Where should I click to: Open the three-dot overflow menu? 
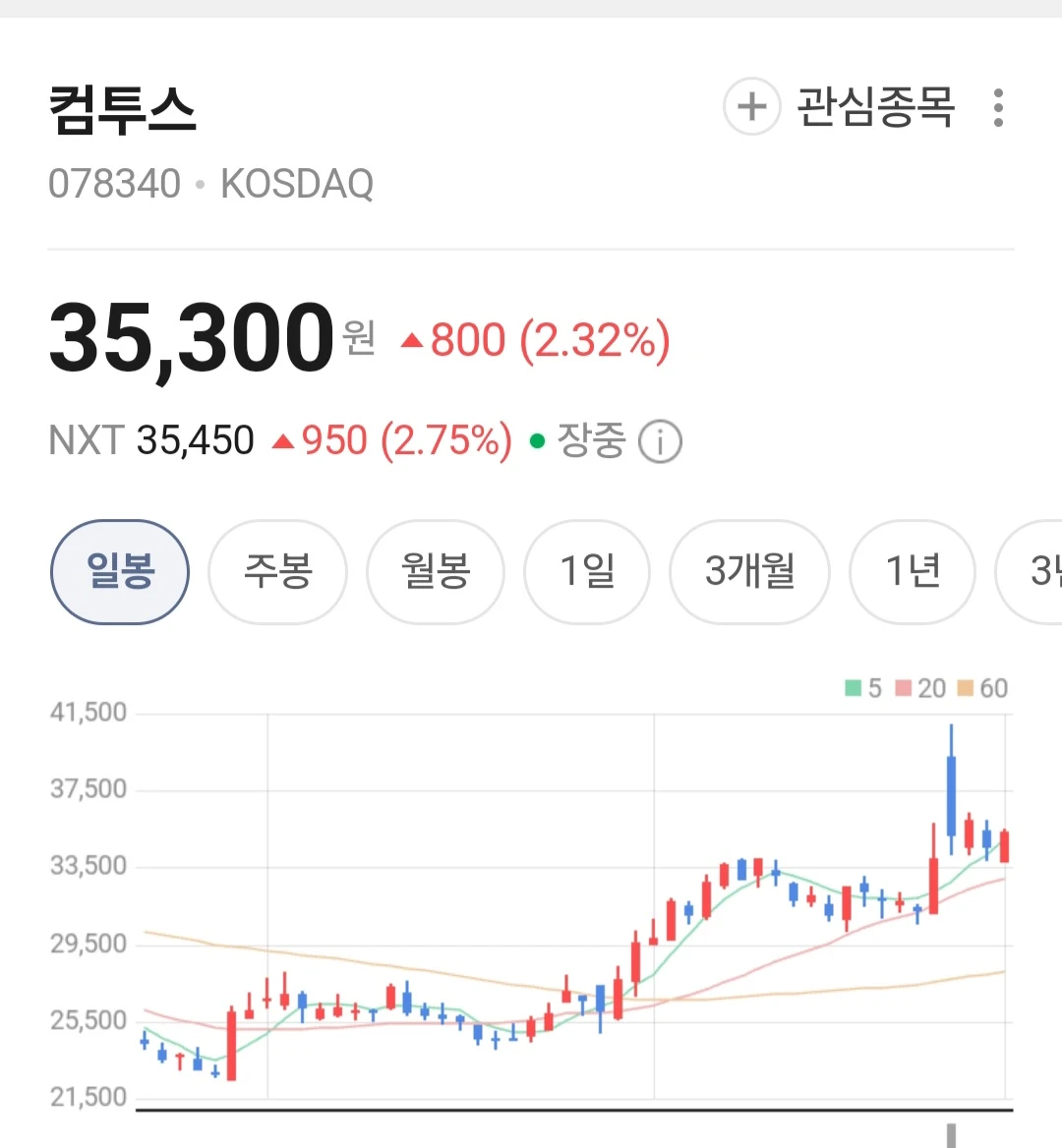pyautogui.click(x=997, y=108)
